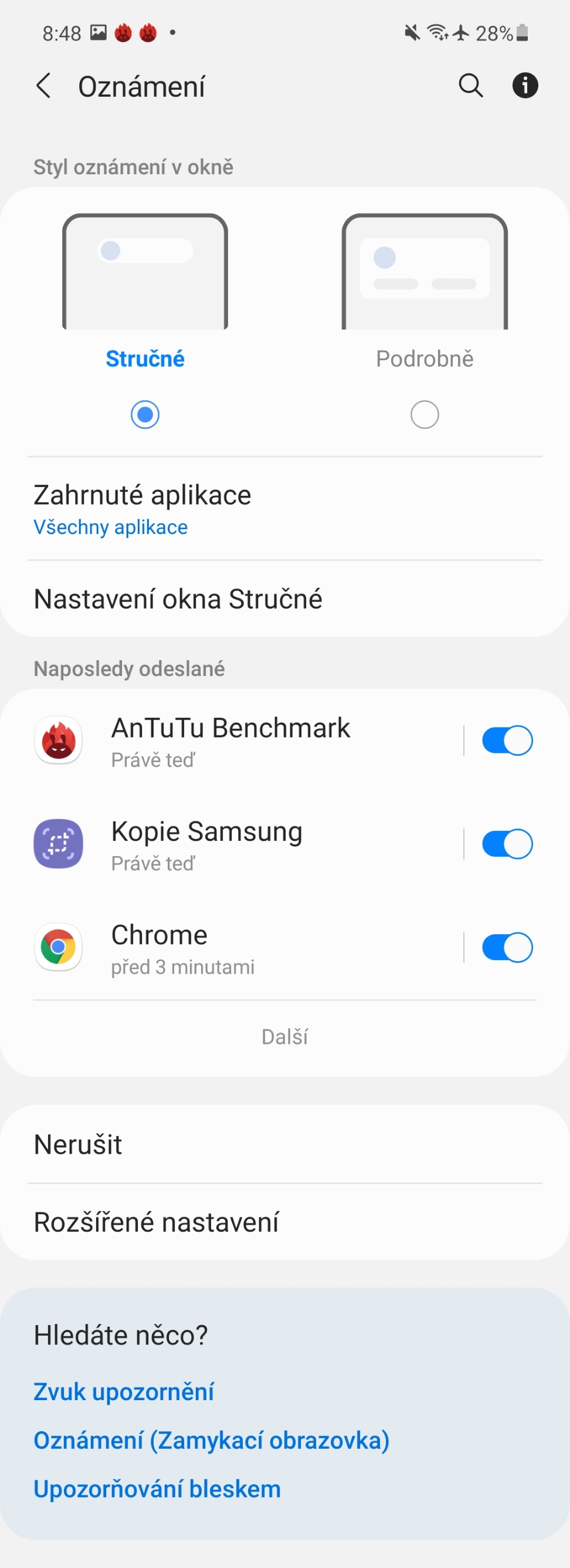Click the Chrome browser icon
This screenshot has height=1568, width=570.
pos(59,948)
